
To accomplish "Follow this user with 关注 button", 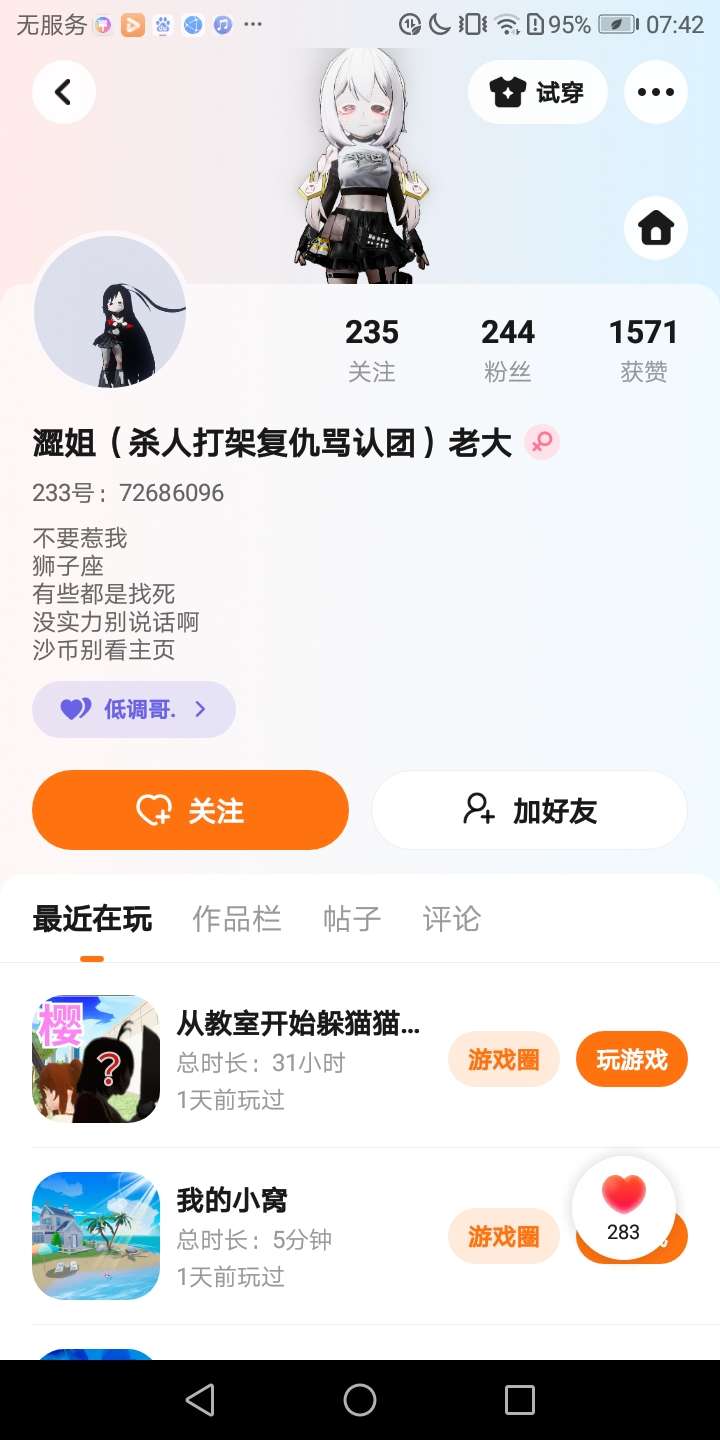I will pyautogui.click(x=190, y=810).
